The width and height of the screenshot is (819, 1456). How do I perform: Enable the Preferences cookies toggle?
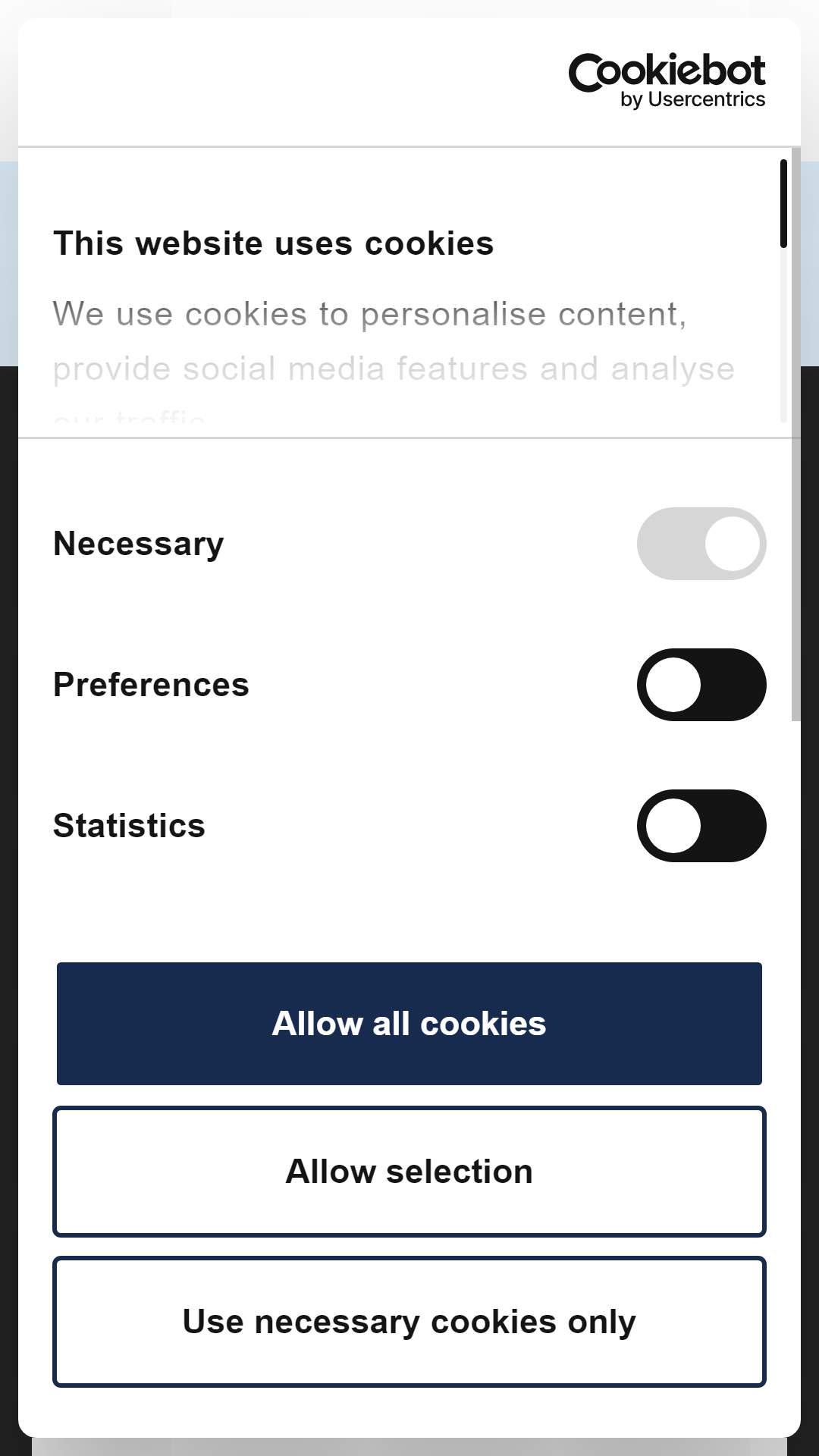pos(701,685)
